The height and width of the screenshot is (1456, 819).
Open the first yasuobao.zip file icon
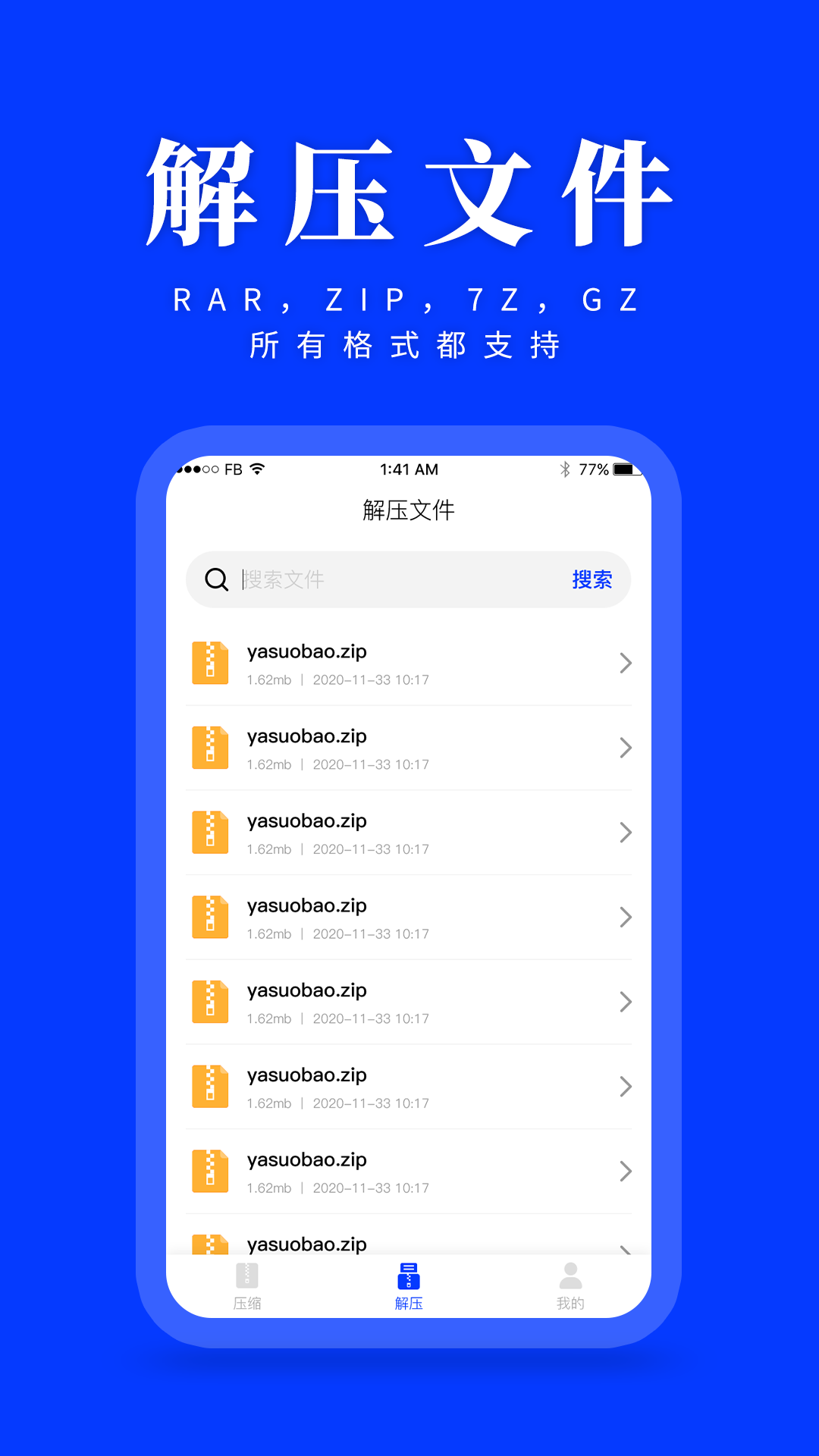(210, 663)
